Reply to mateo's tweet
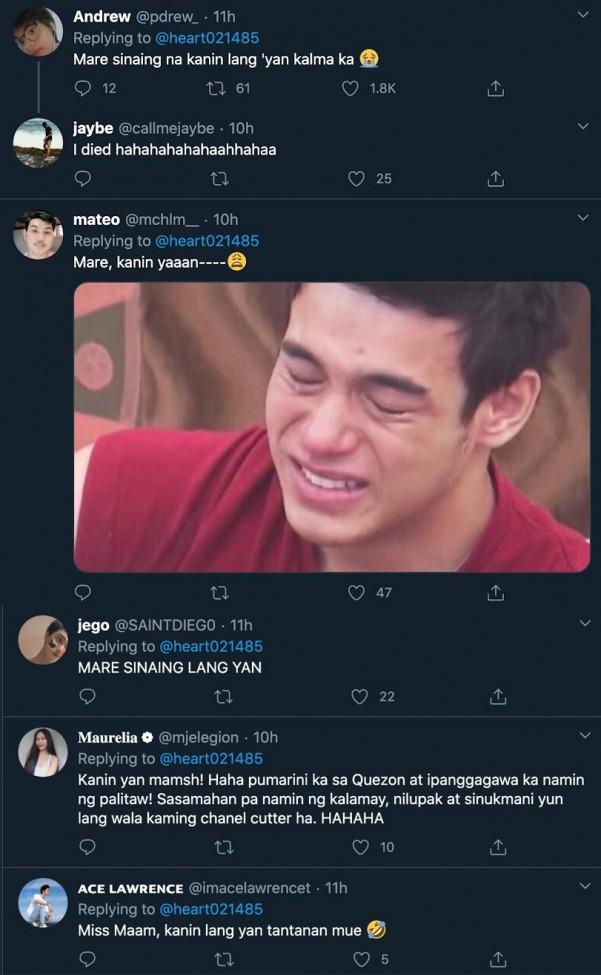601x975 pixels. (x=84, y=593)
